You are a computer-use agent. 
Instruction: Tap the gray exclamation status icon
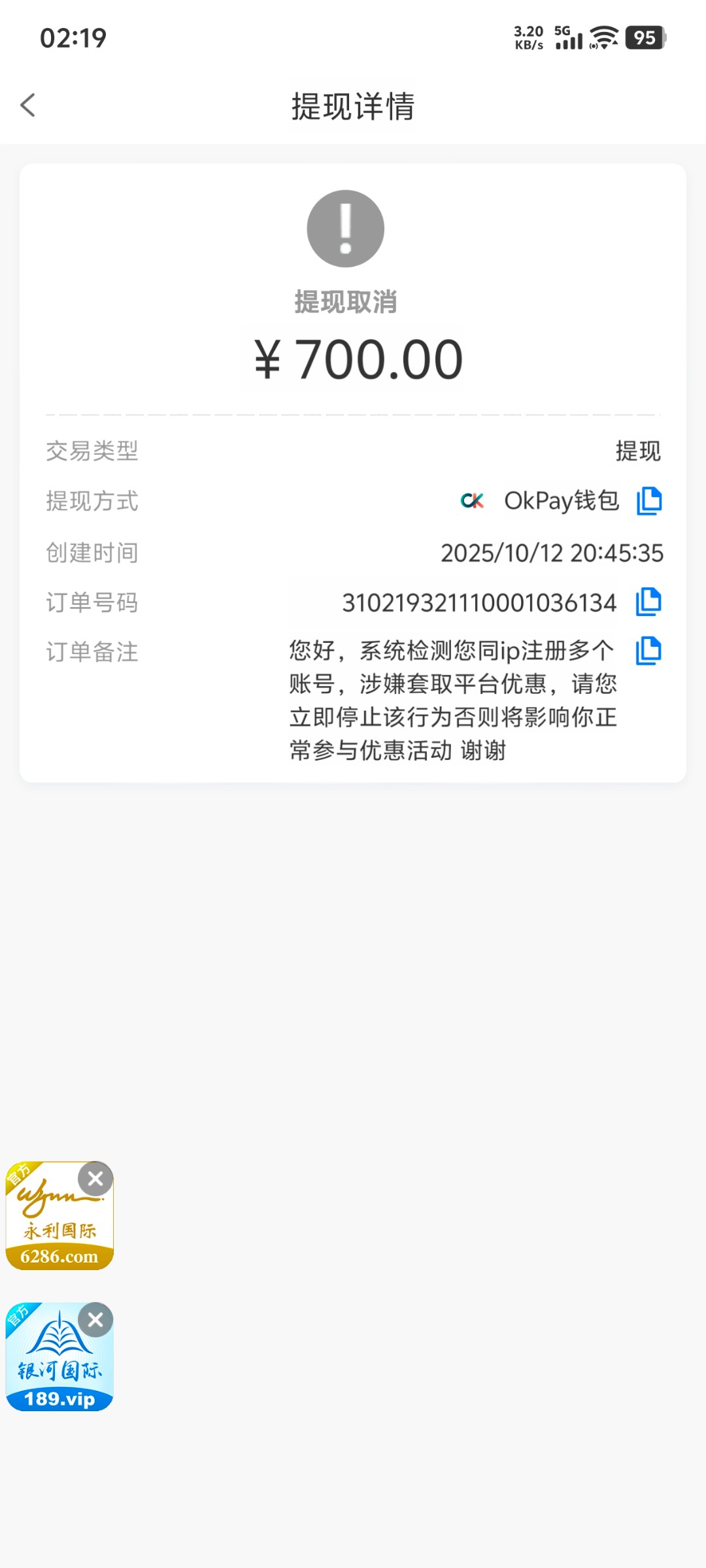pos(345,229)
